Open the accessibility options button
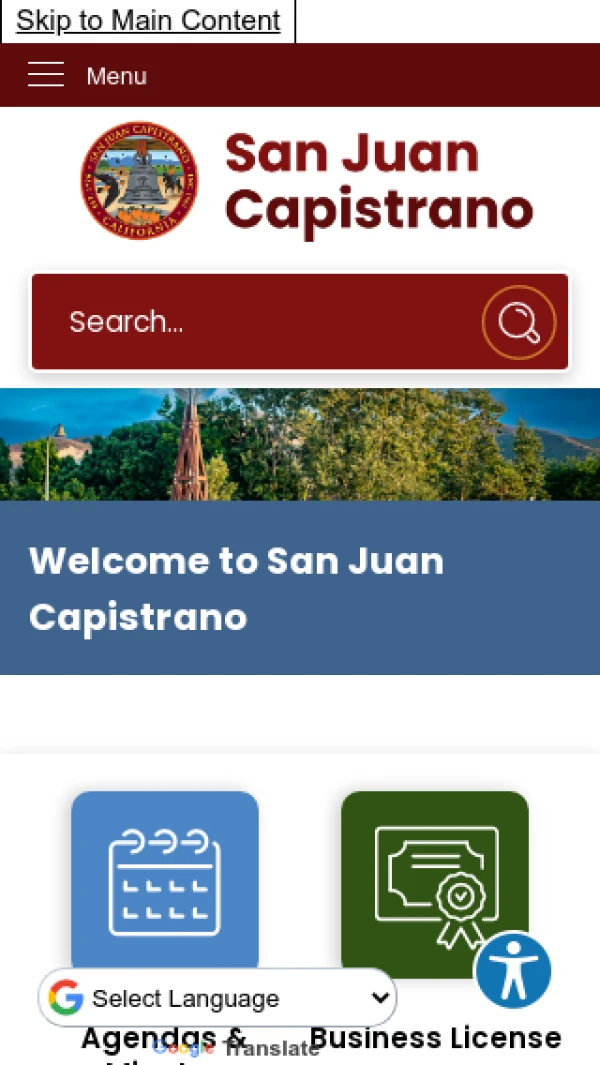 tap(513, 970)
